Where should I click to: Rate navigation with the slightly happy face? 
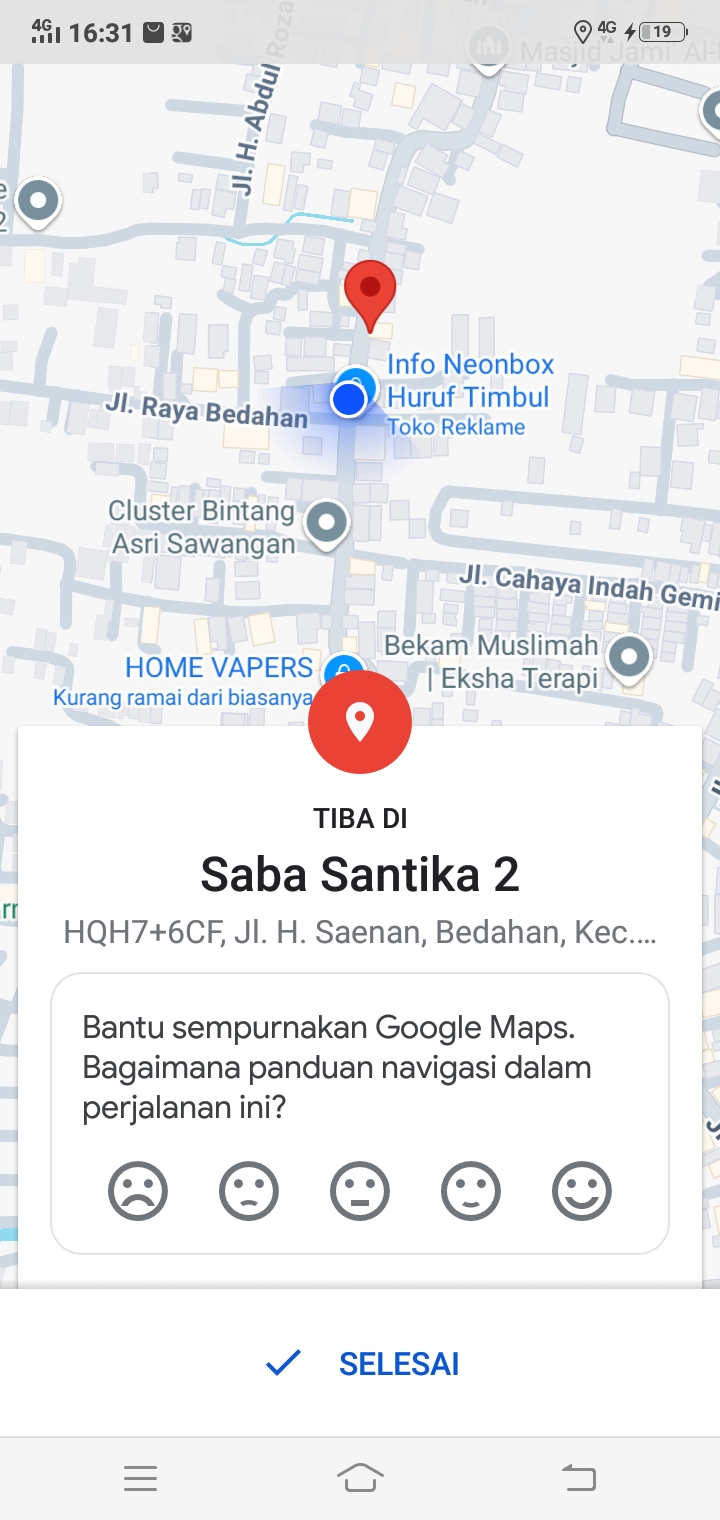(x=471, y=1191)
